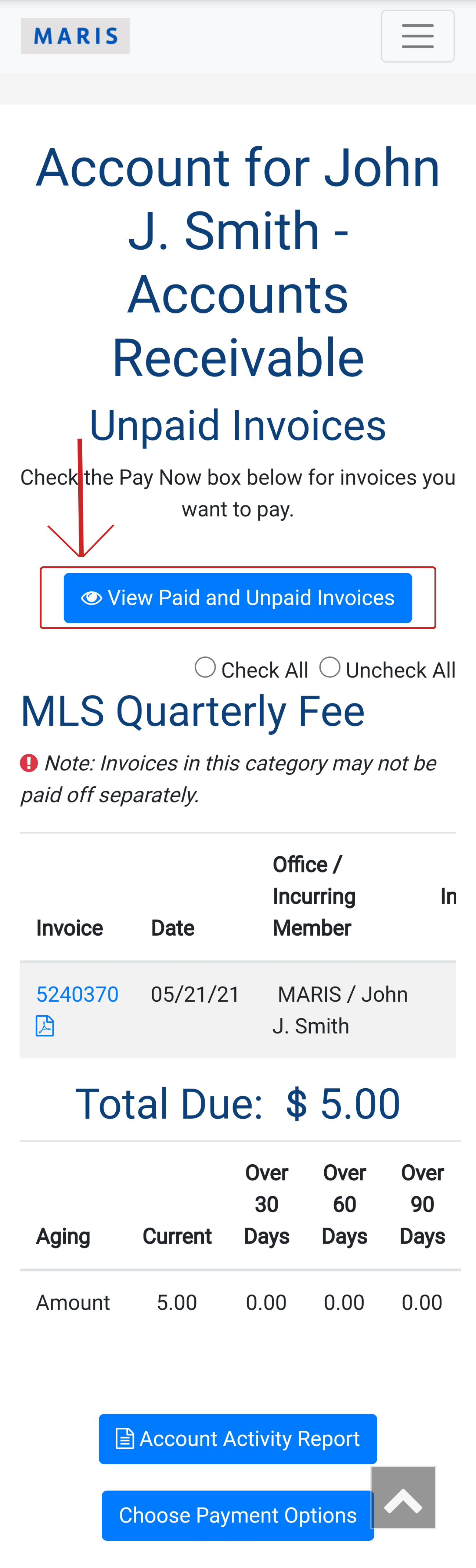
Task: Download PDF of invoice 5240370
Action: (45, 1026)
